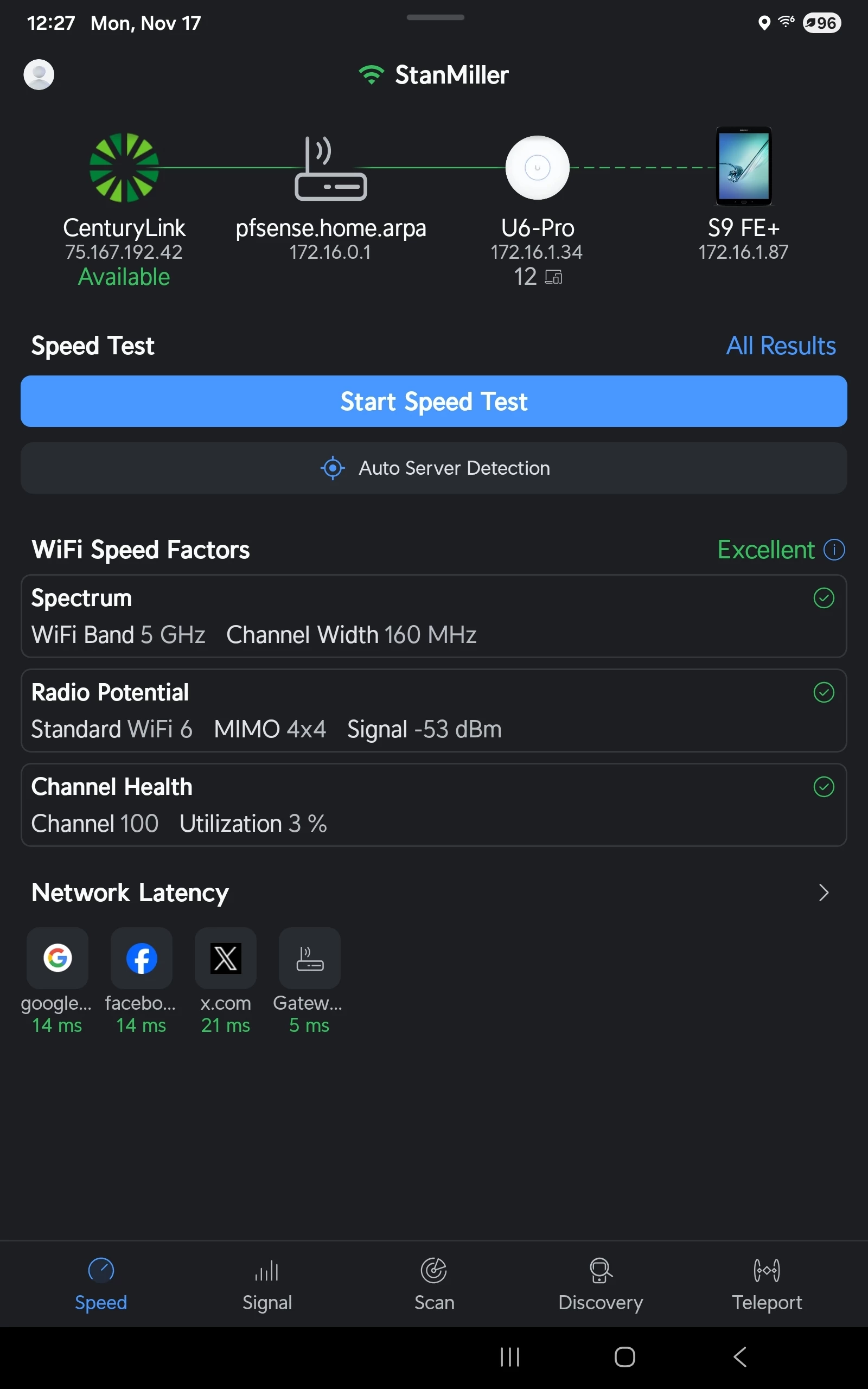
Task: Switch to the Discovery tab
Action: coord(601,1285)
